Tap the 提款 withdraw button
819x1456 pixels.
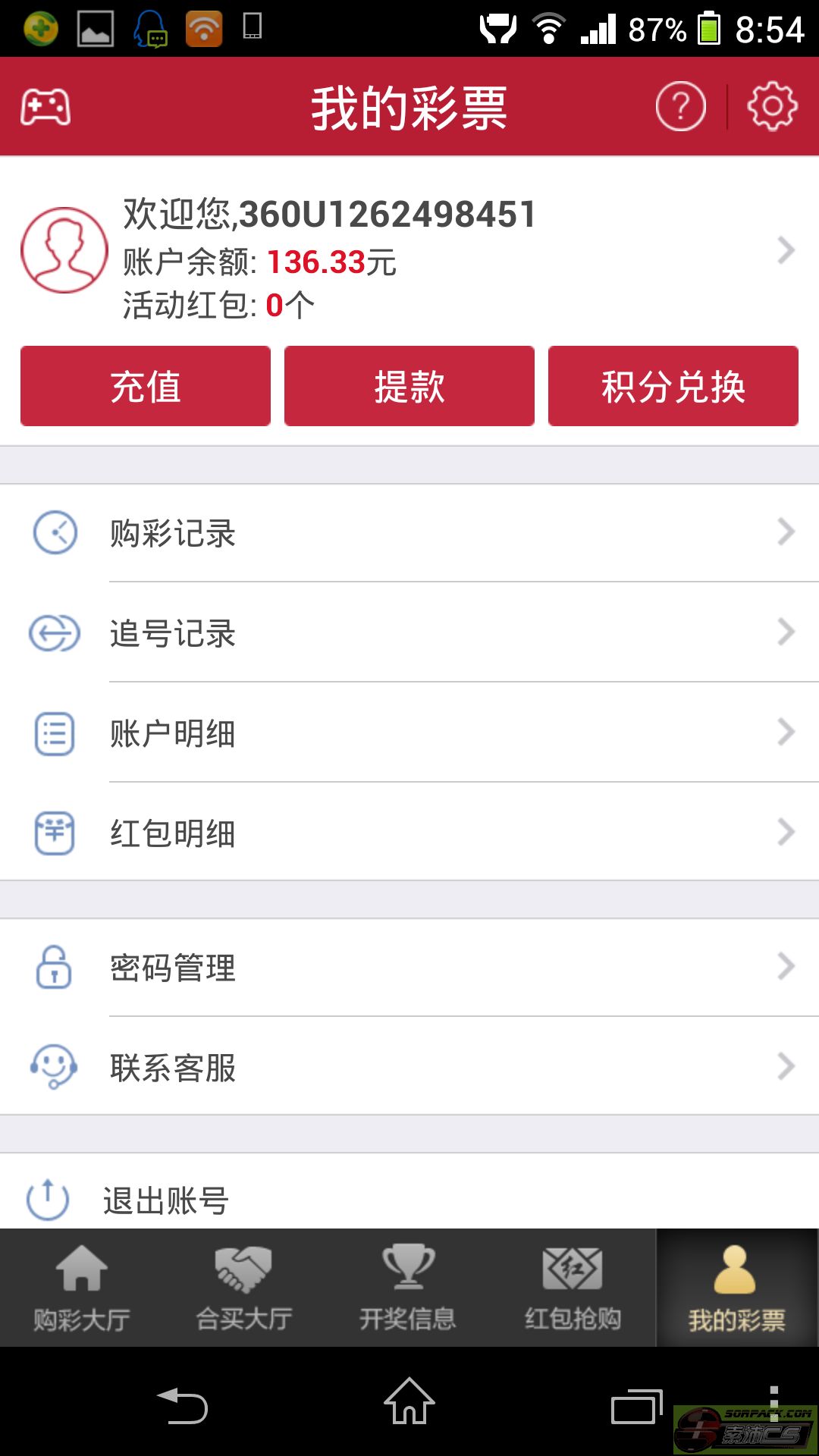pos(409,386)
